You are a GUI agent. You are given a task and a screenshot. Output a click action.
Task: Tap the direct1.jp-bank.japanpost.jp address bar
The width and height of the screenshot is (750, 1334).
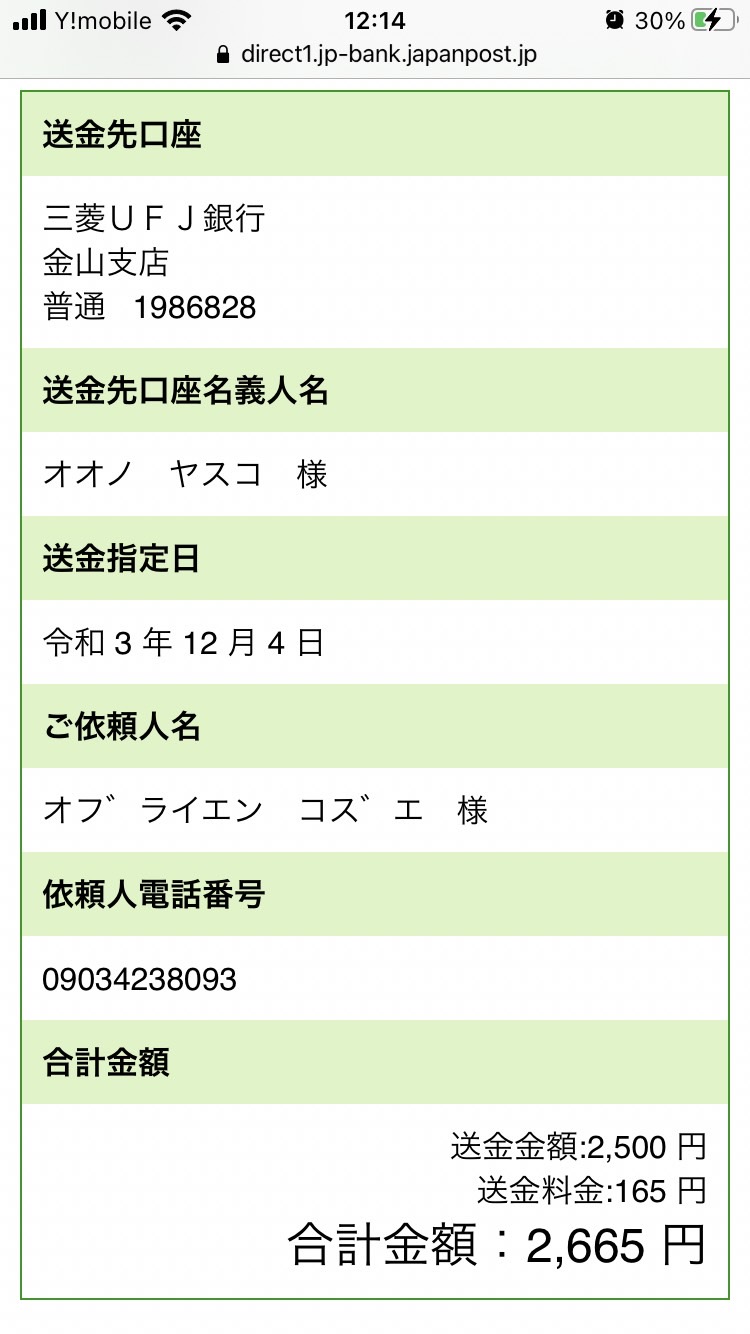pyautogui.click(x=376, y=54)
